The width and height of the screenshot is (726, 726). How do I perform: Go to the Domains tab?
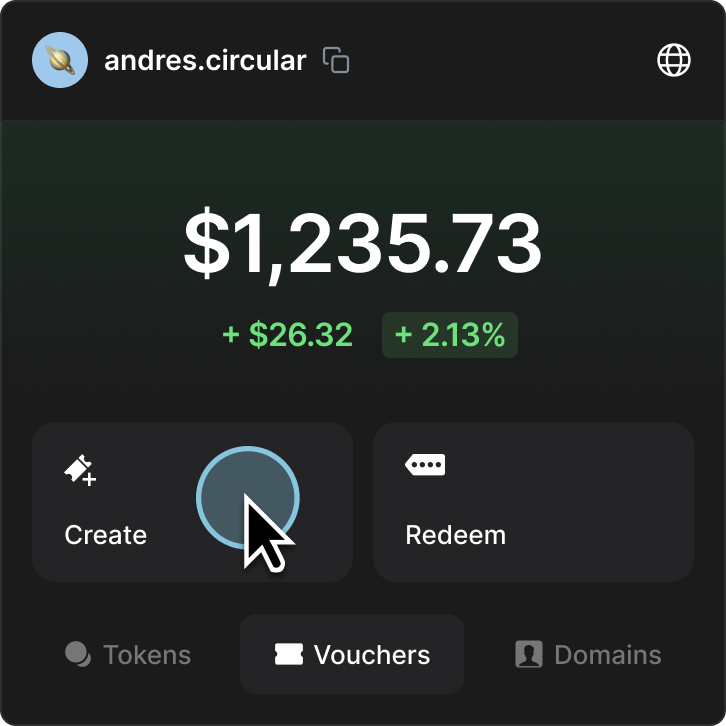(x=588, y=655)
